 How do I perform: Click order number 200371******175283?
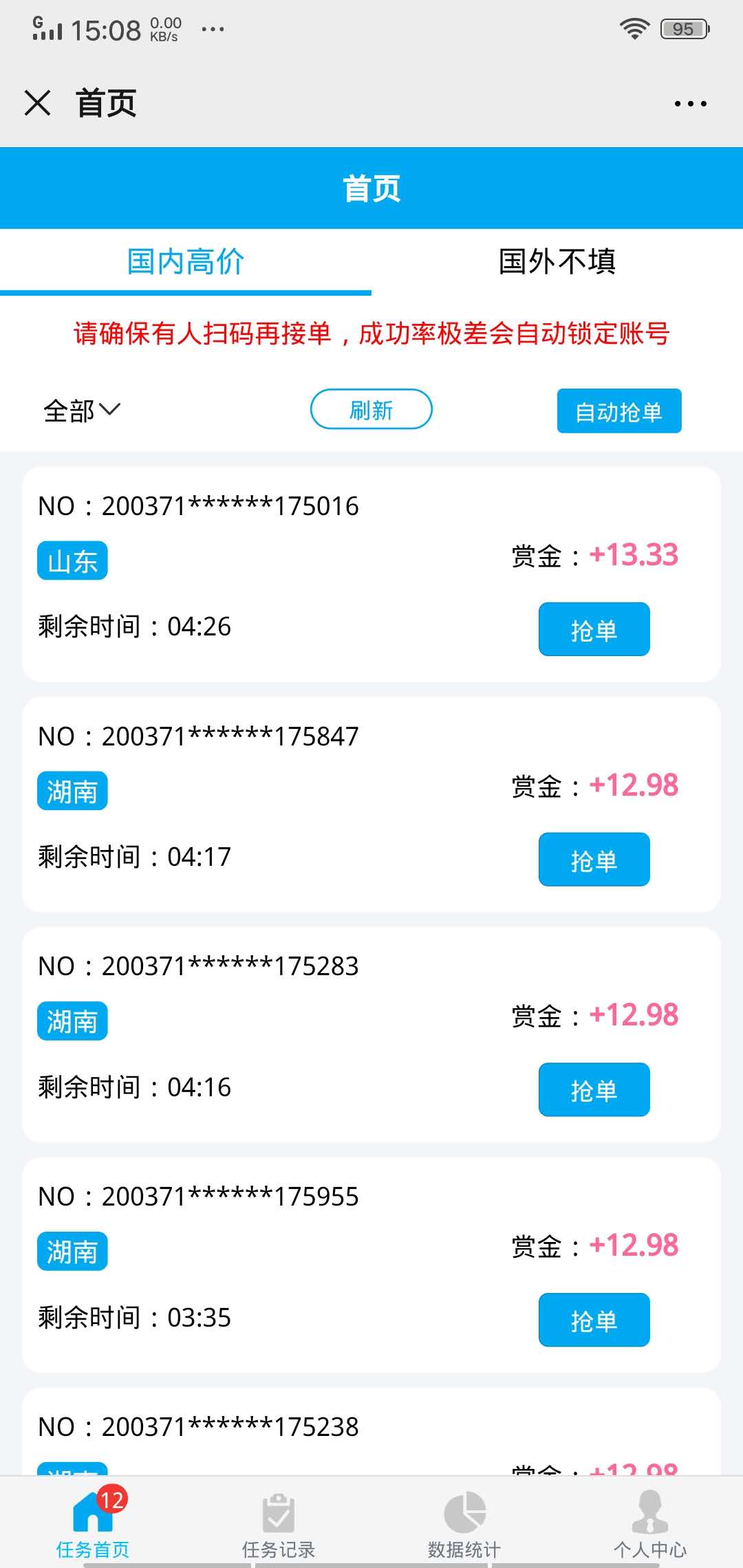[x=197, y=966]
